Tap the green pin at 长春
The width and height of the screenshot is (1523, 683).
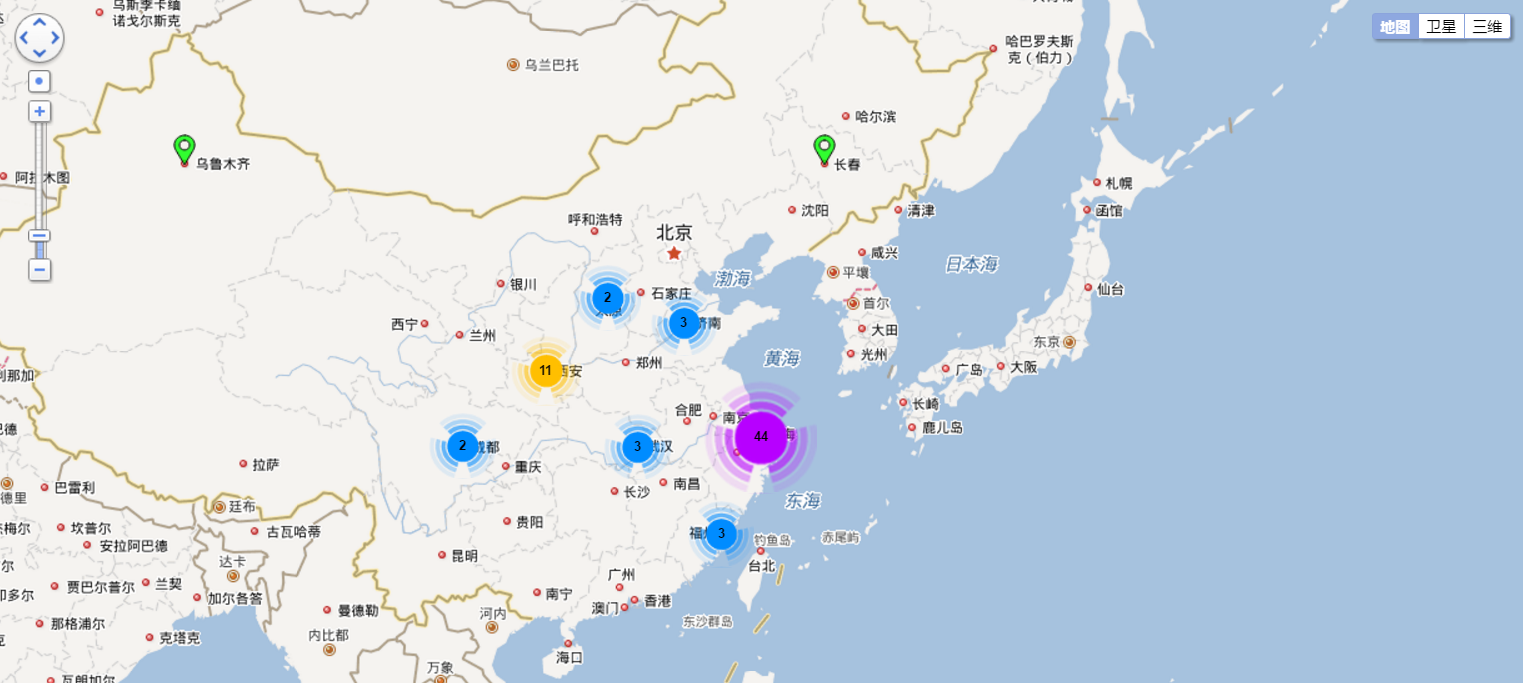[x=824, y=149]
